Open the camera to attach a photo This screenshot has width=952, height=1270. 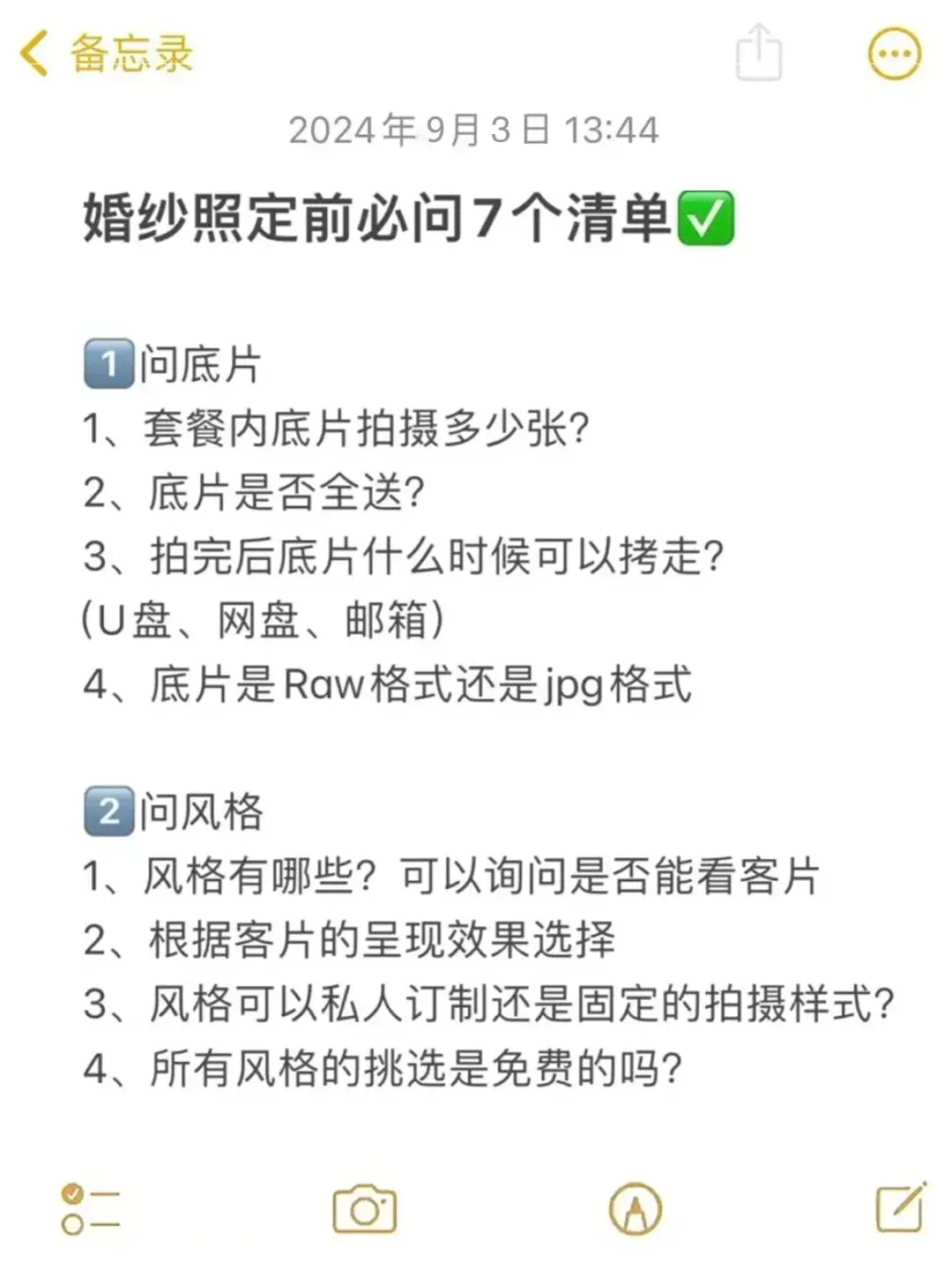pyautogui.click(x=364, y=1209)
